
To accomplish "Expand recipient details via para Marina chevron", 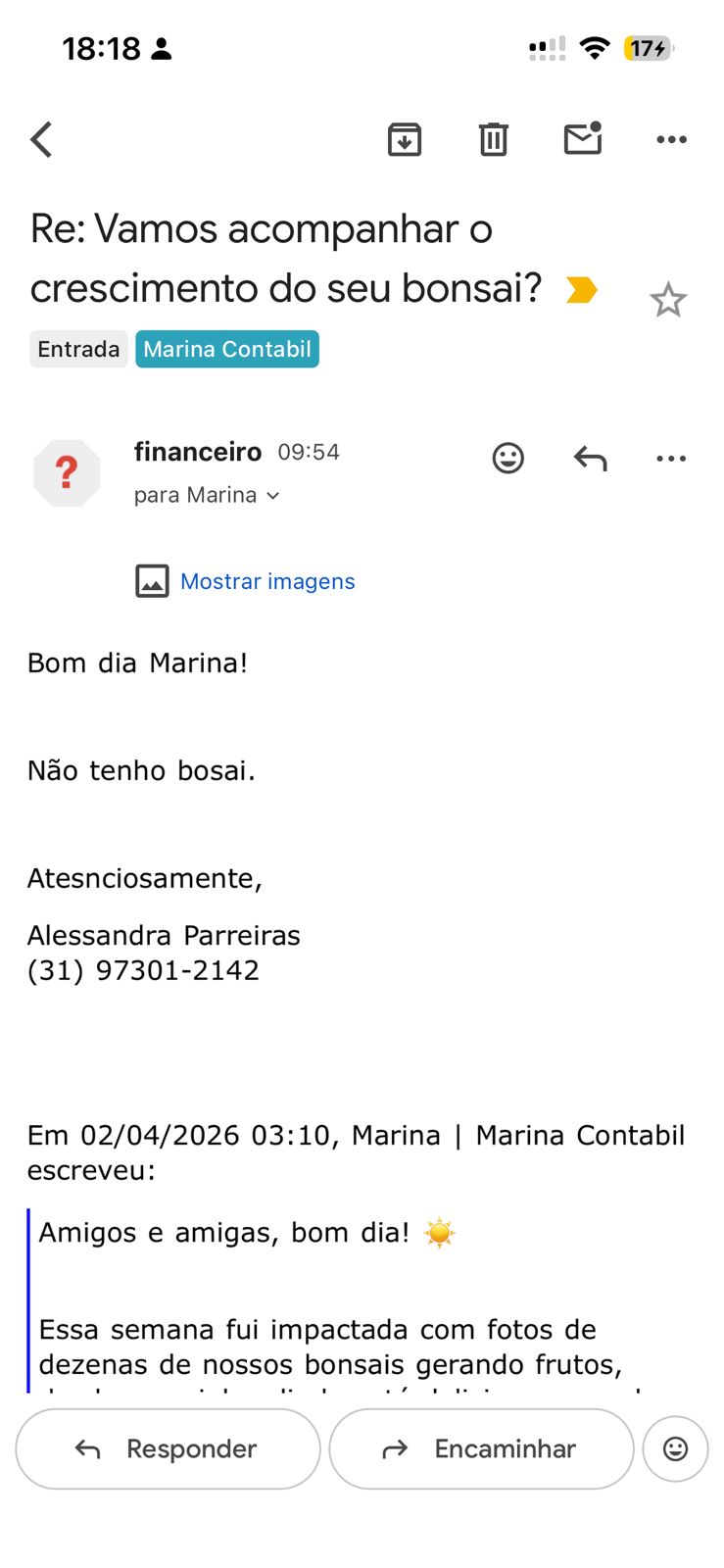I will coord(272,496).
